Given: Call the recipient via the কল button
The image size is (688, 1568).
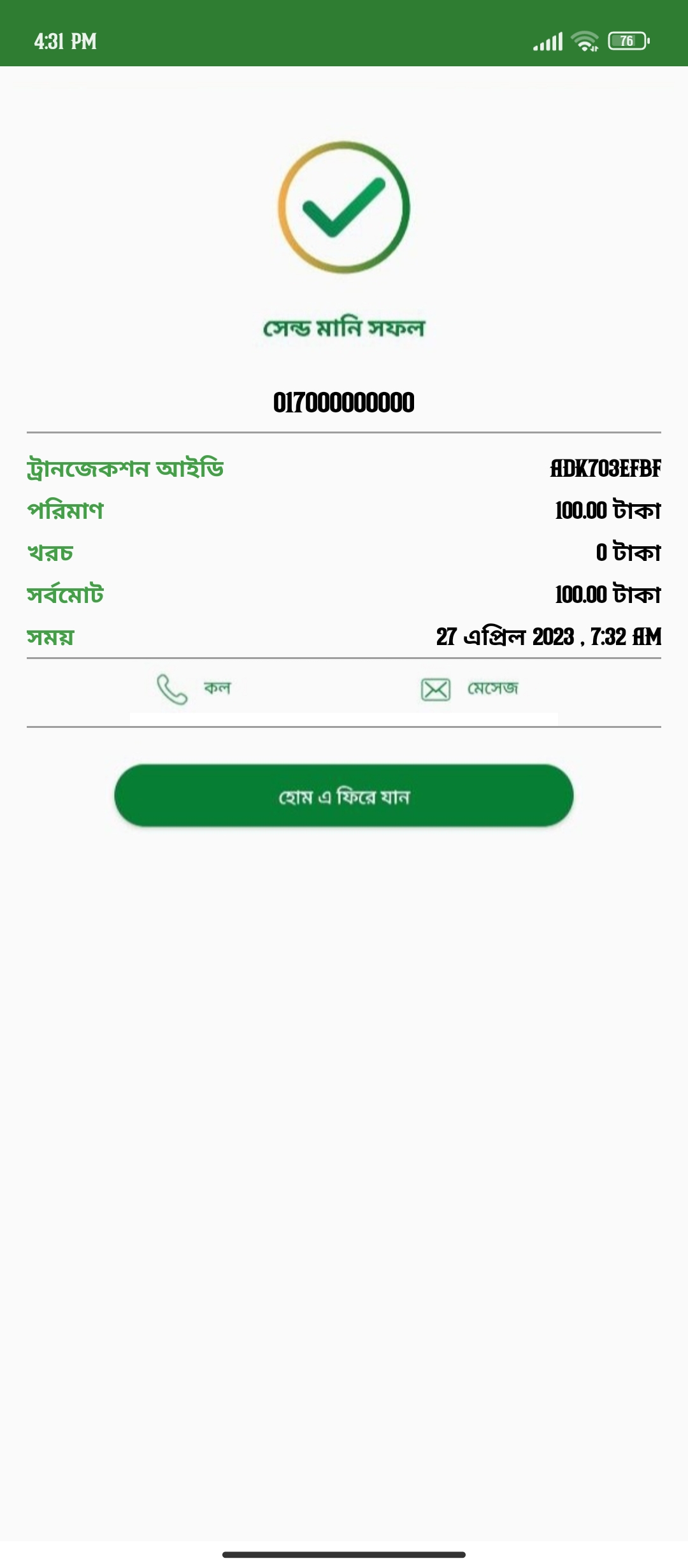Looking at the screenshot, I should [x=194, y=689].
